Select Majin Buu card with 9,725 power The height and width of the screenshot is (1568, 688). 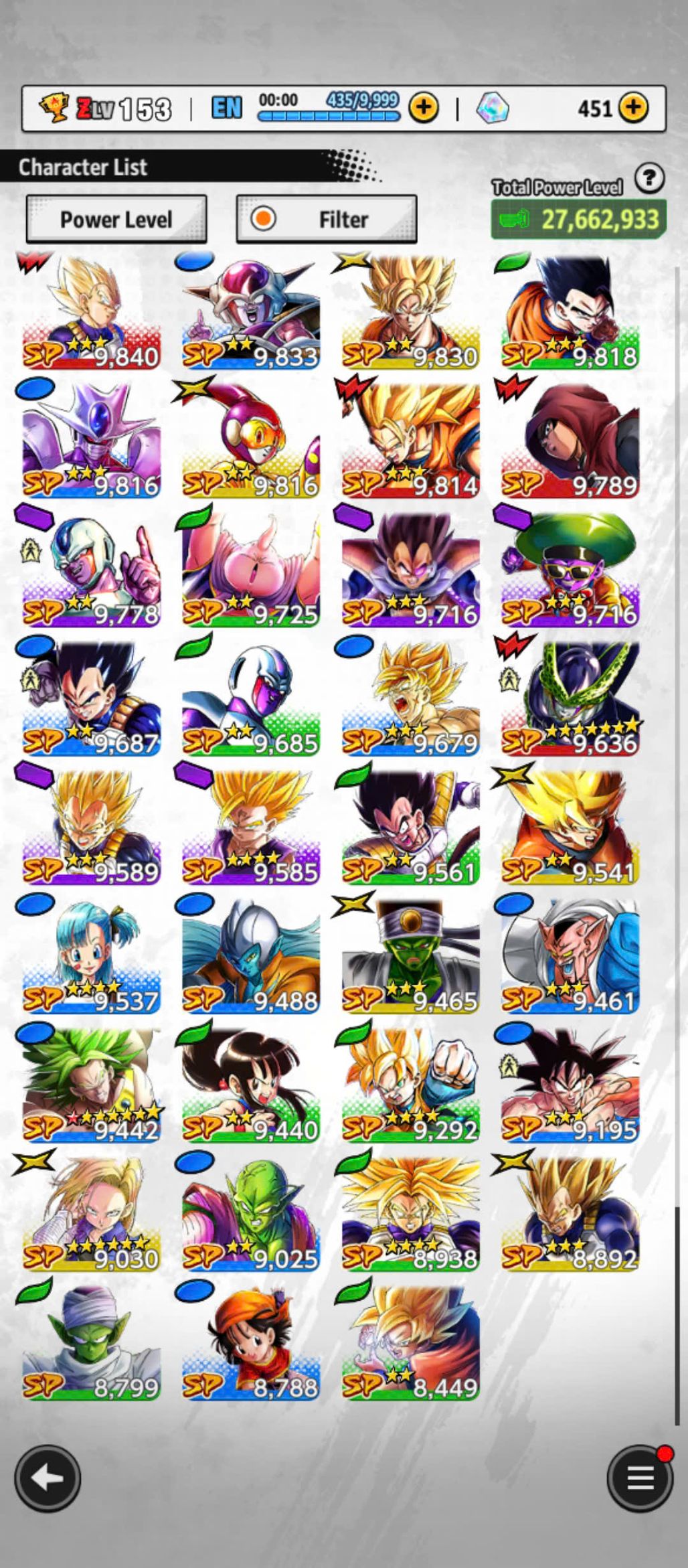pyautogui.click(x=251, y=570)
